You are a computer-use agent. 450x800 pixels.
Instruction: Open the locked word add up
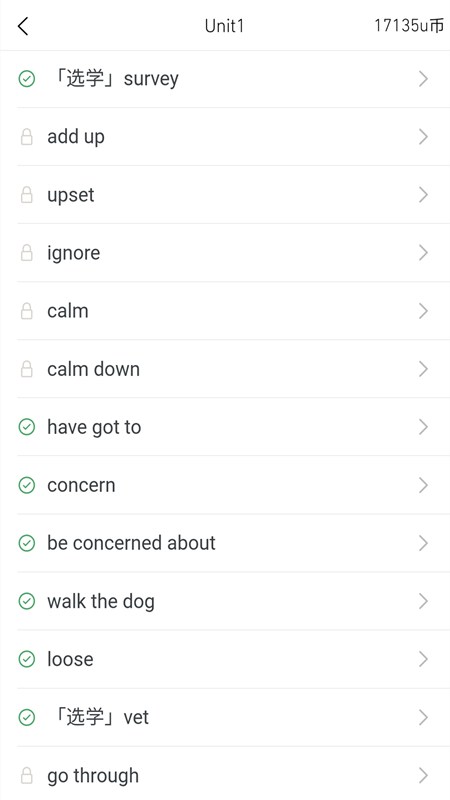coord(225,137)
